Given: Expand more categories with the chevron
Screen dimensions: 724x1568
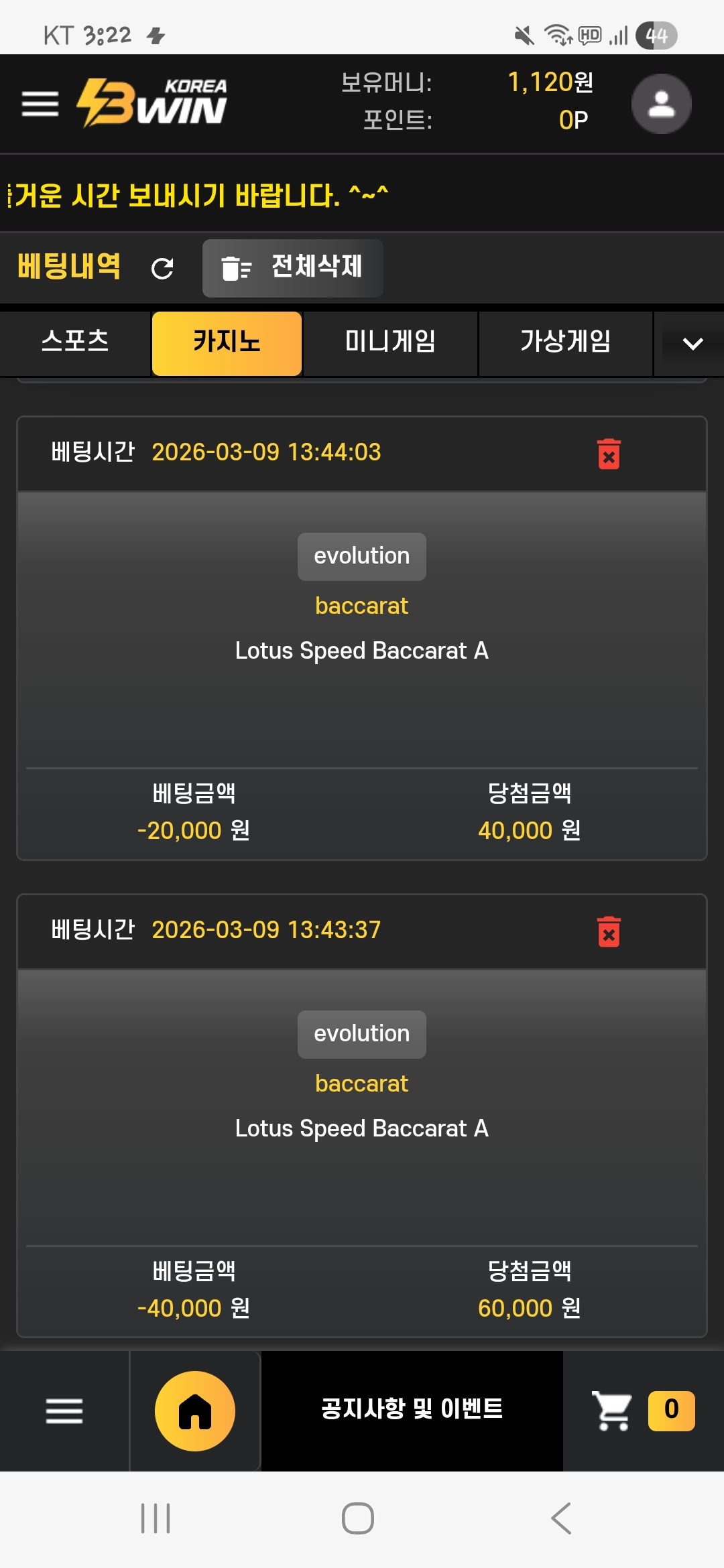Looking at the screenshot, I should point(692,344).
